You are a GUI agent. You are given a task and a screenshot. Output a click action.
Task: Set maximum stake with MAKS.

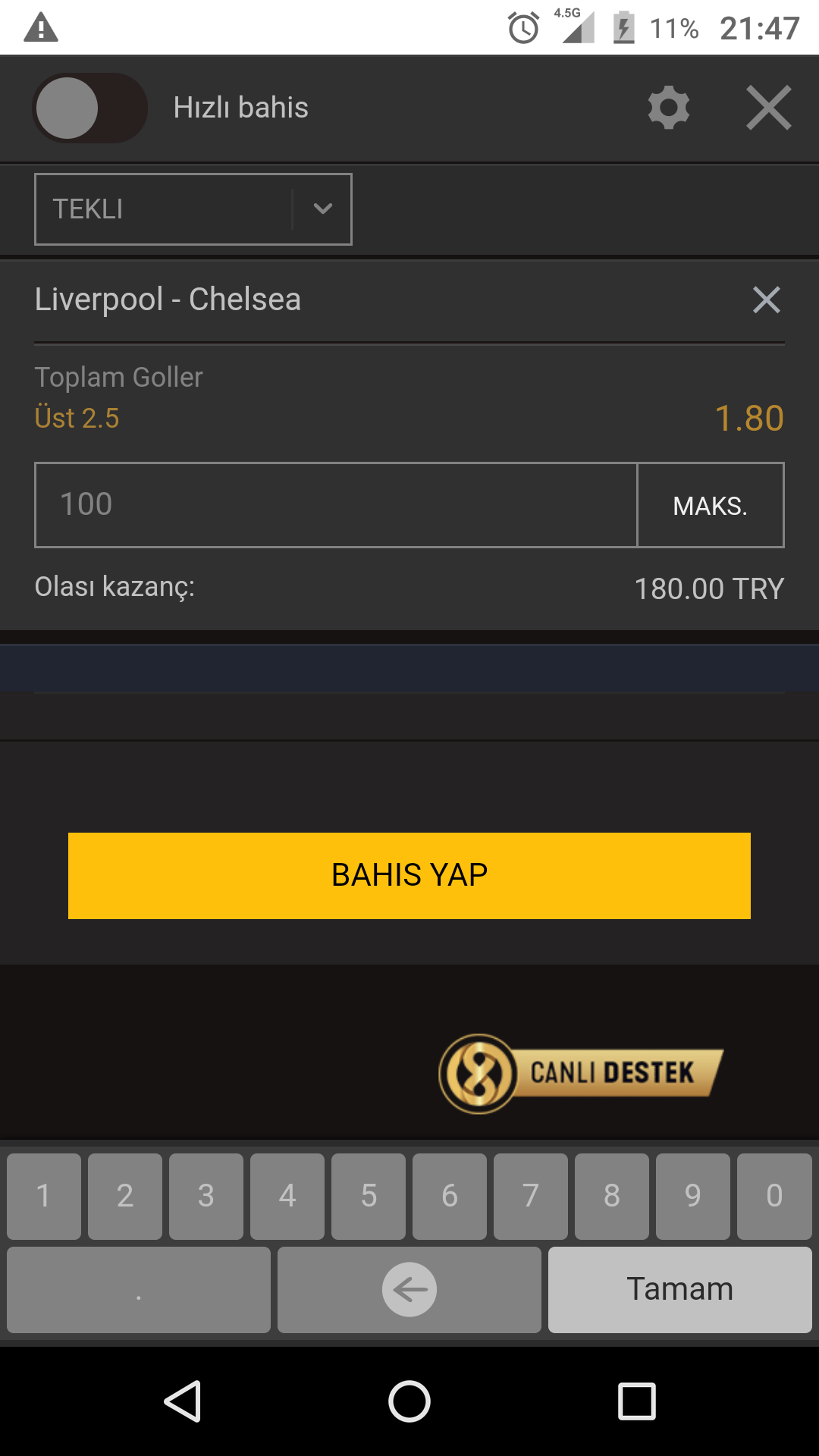711,505
